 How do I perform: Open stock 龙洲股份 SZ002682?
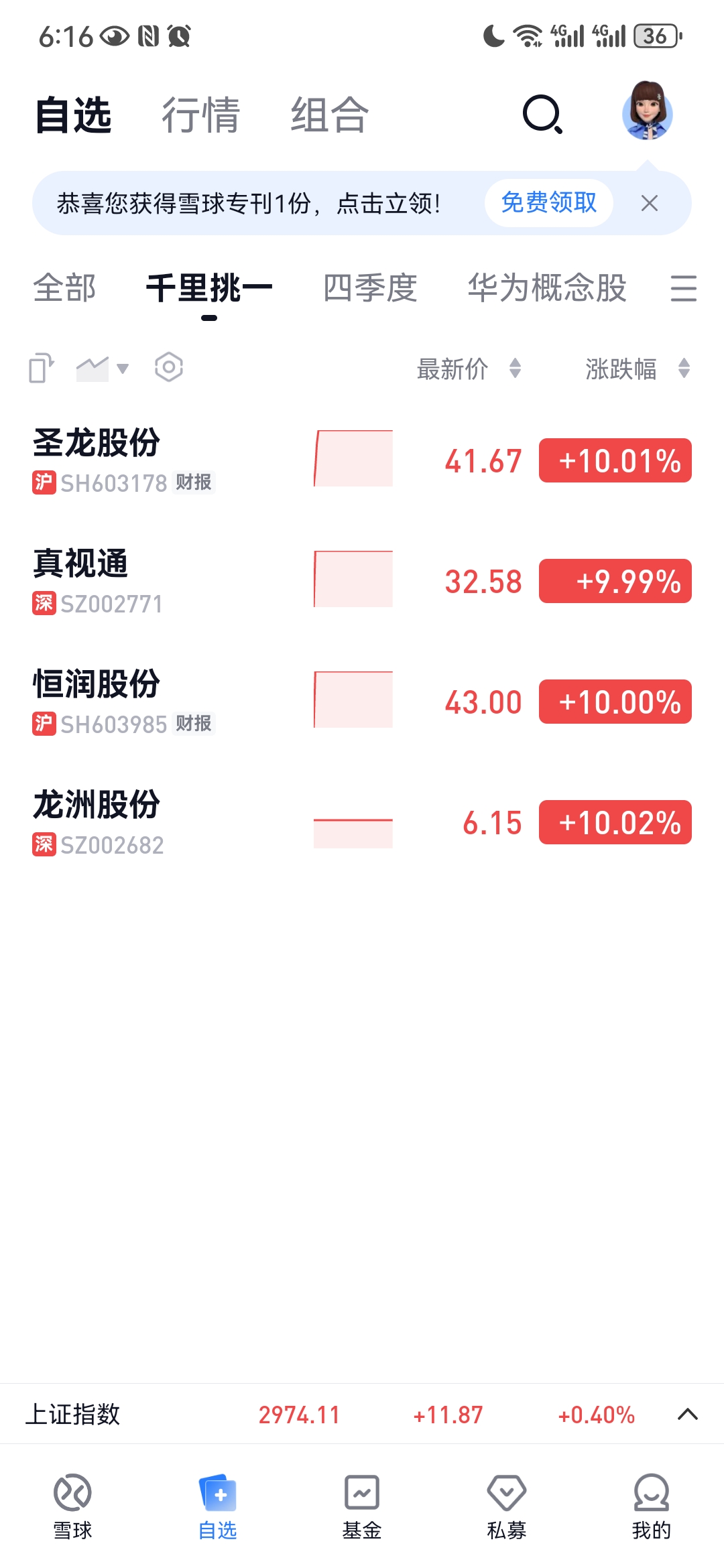[x=362, y=822]
